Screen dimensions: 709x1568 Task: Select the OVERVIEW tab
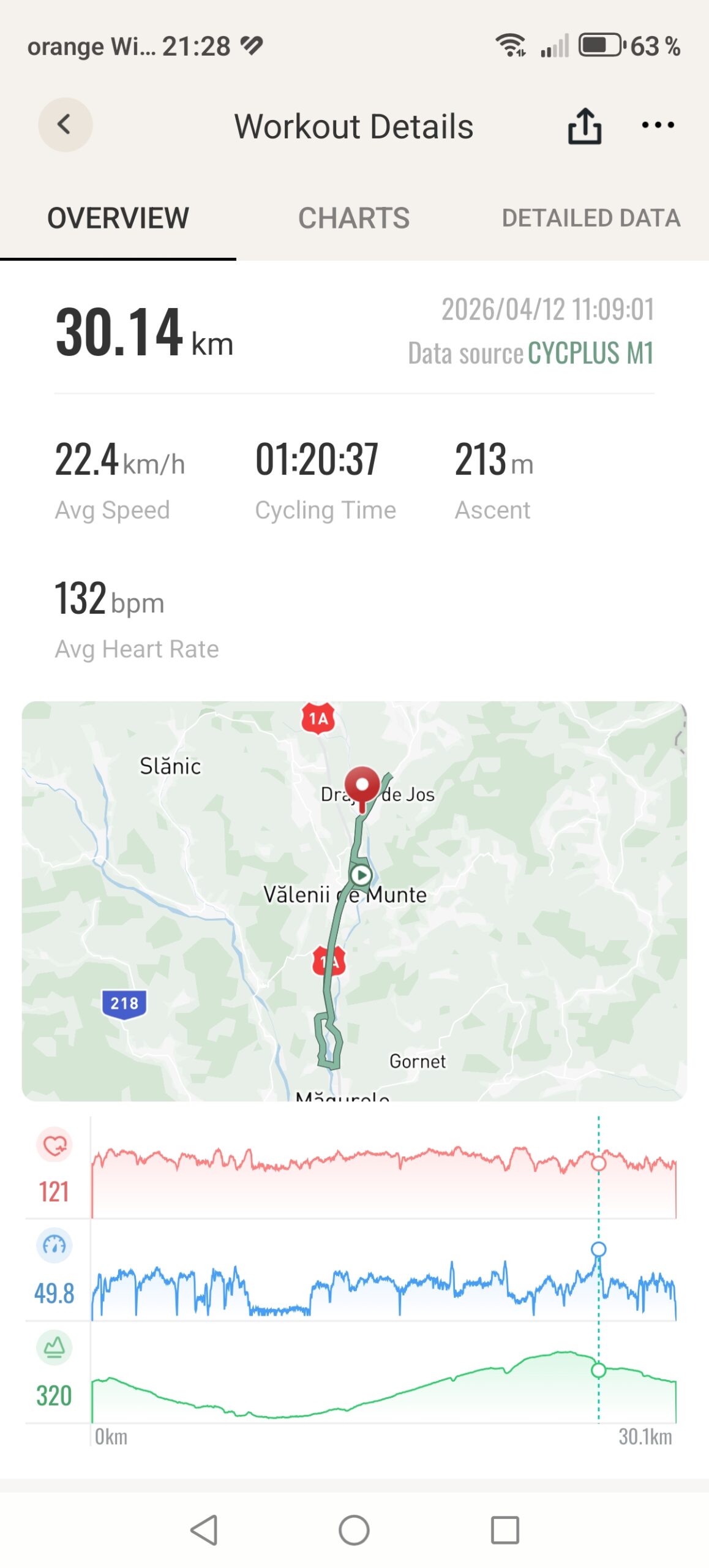tap(118, 218)
